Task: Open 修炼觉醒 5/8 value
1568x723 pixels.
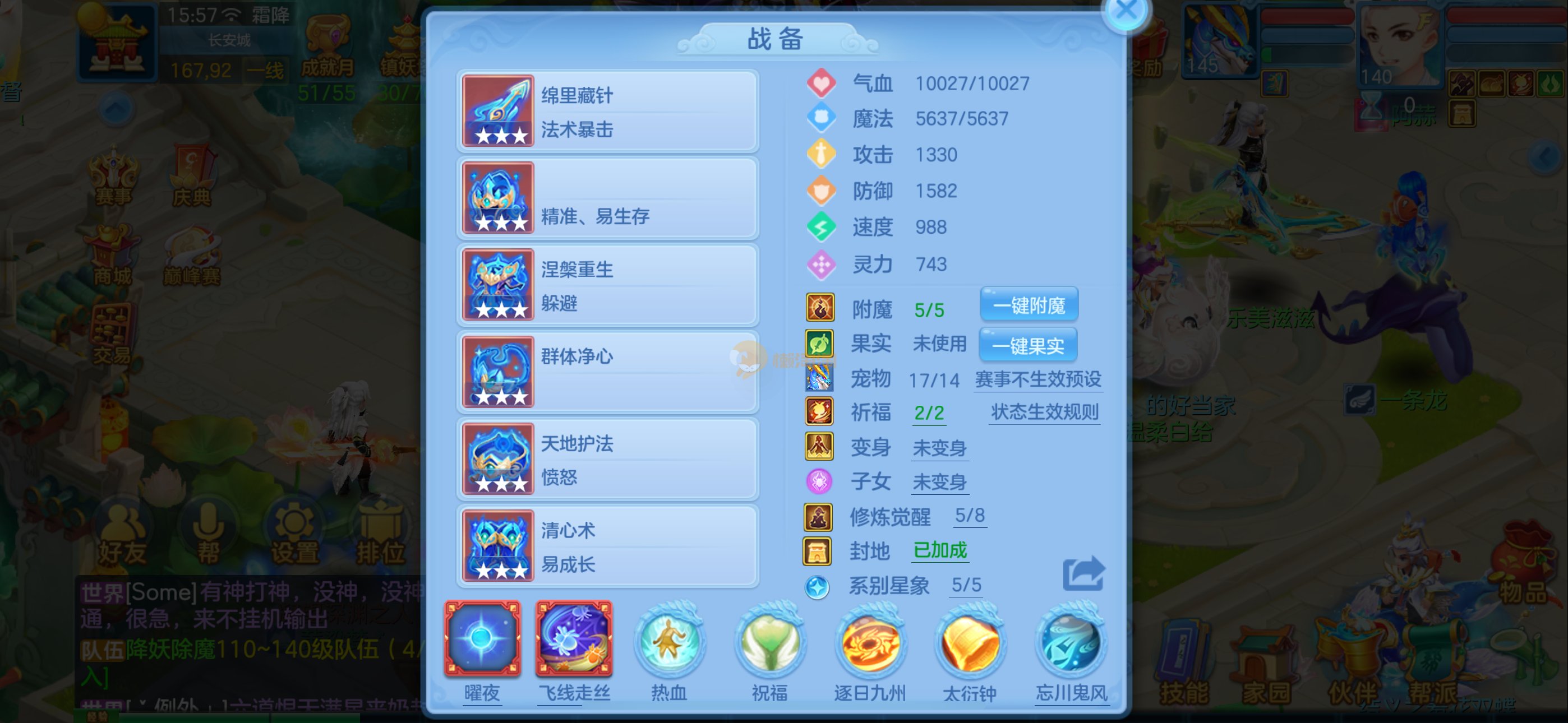Action: point(969,516)
